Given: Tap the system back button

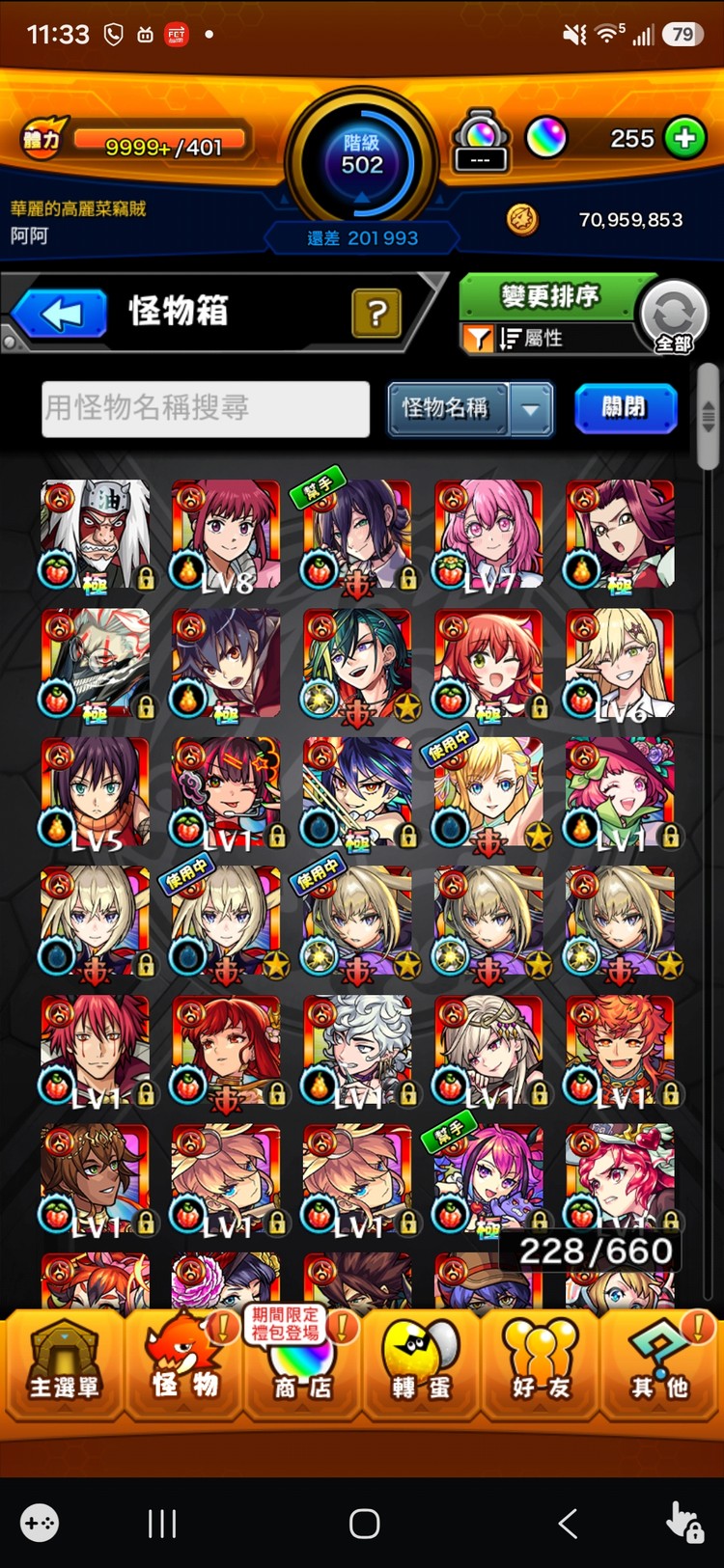Looking at the screenshot, I should [x=568, y=1524].
